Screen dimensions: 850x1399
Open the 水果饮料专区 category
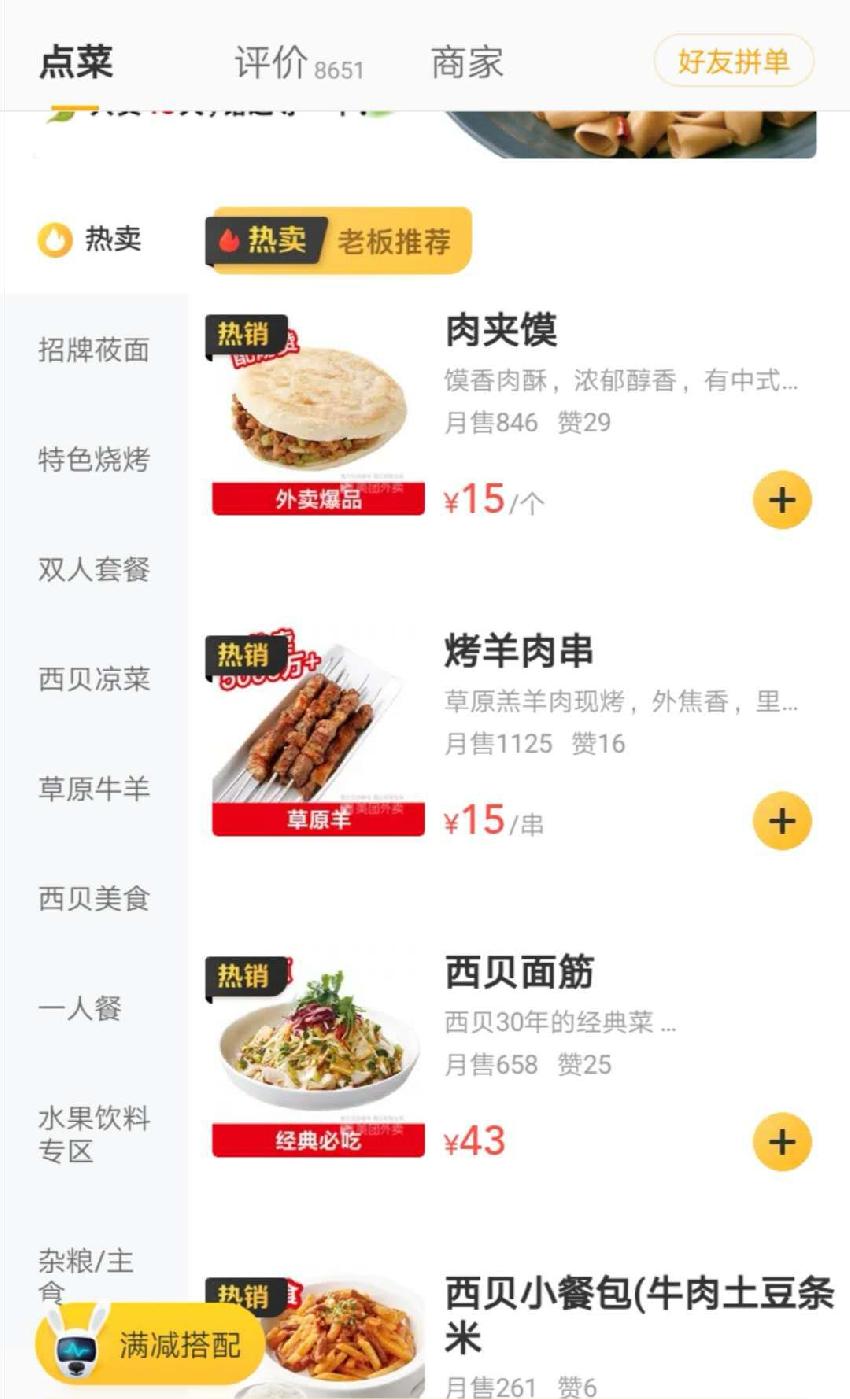click(94, 1134)
